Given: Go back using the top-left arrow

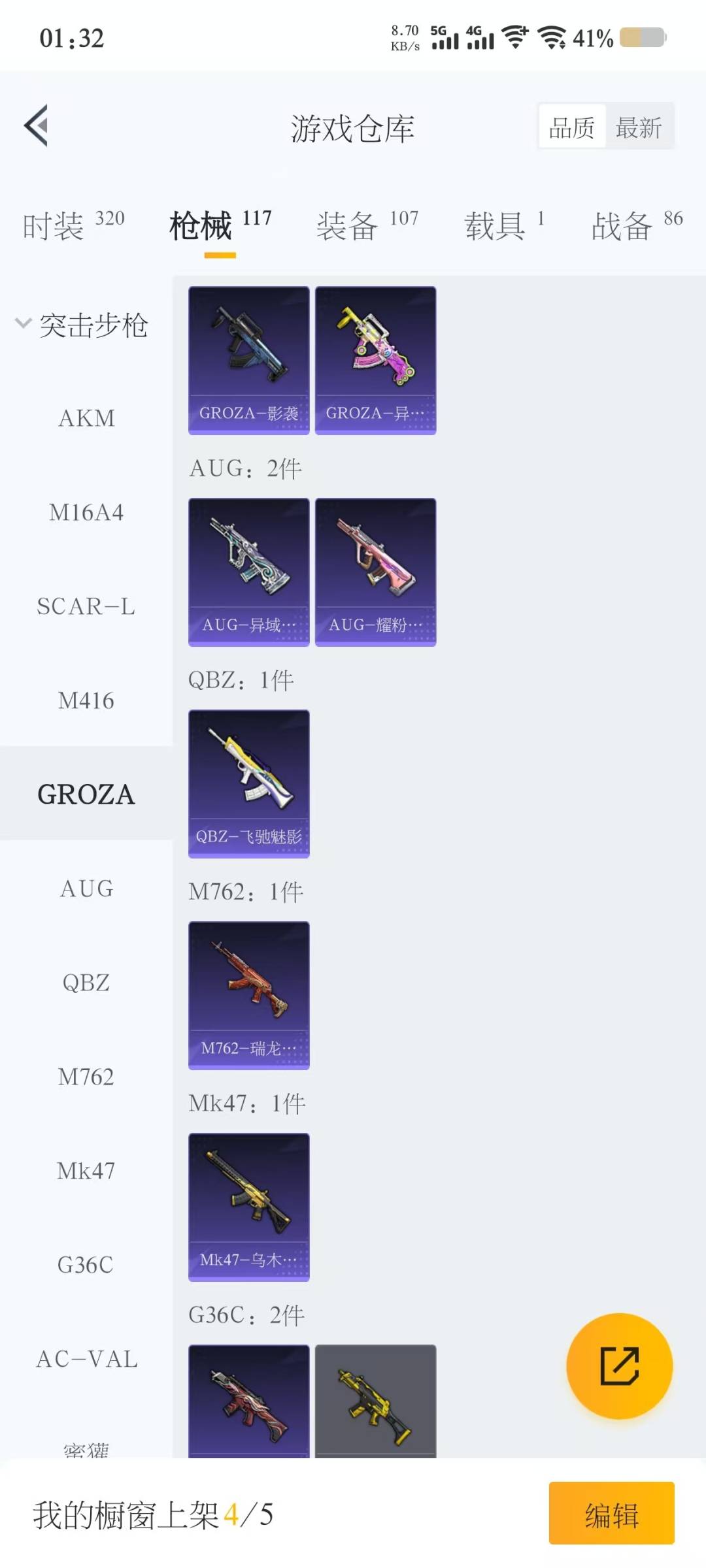Looking at the screenshot, I should pyautogui.click(x=37, y=125).
